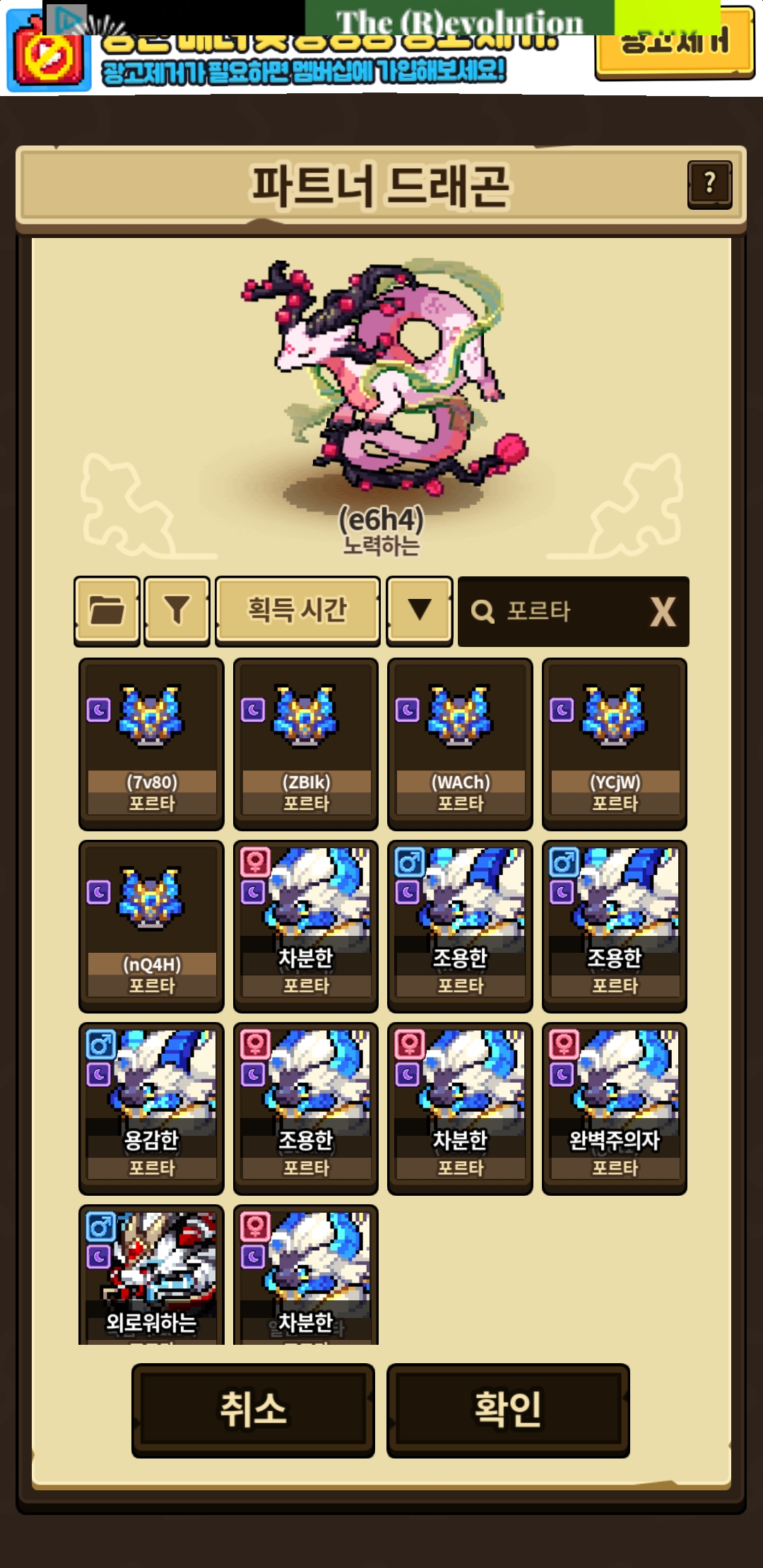
Task: Open the filter funnel button
Action: (177, 611)
